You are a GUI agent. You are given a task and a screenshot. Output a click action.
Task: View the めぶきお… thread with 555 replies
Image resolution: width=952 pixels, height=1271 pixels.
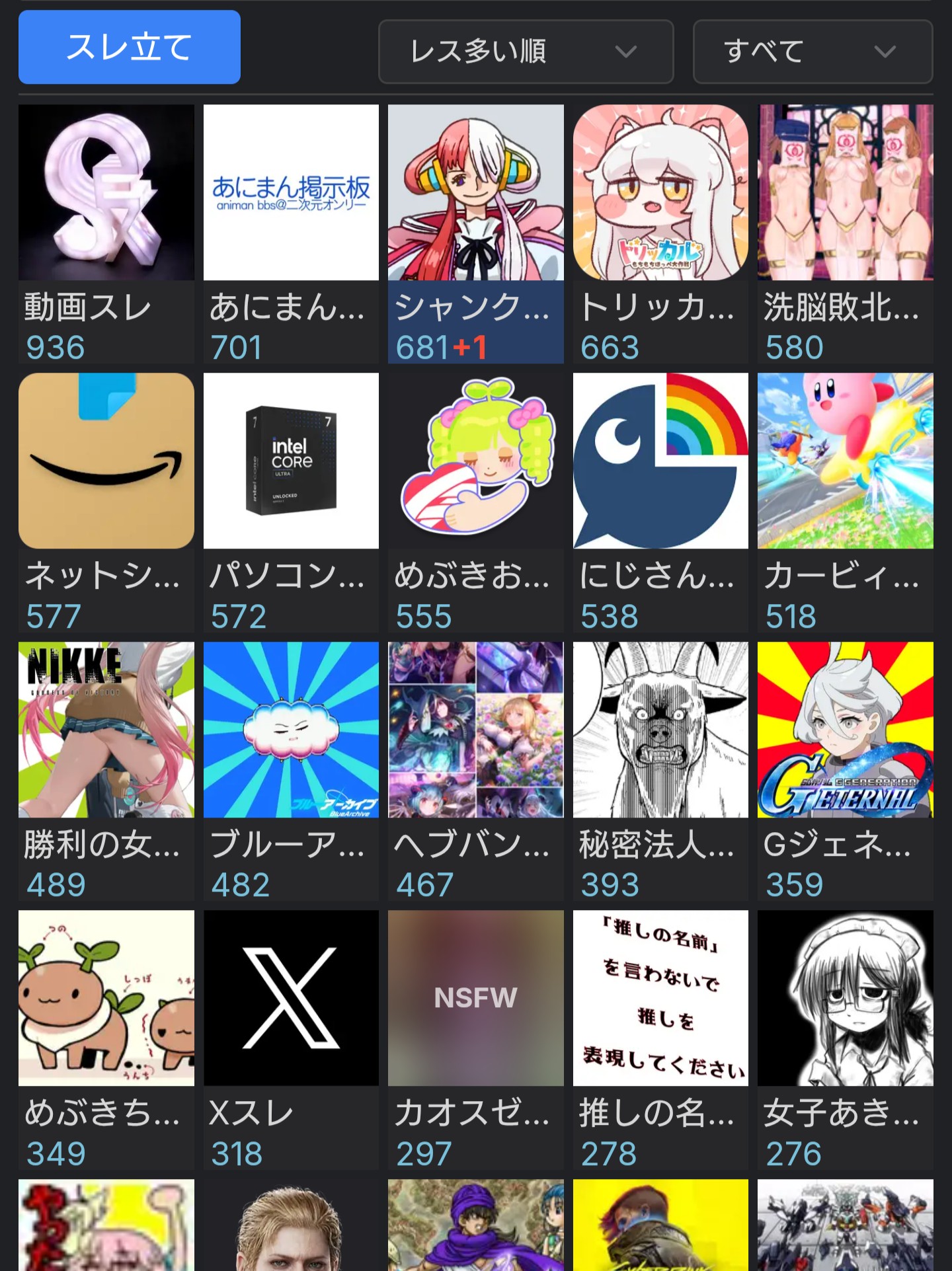[x=475, y=502]
